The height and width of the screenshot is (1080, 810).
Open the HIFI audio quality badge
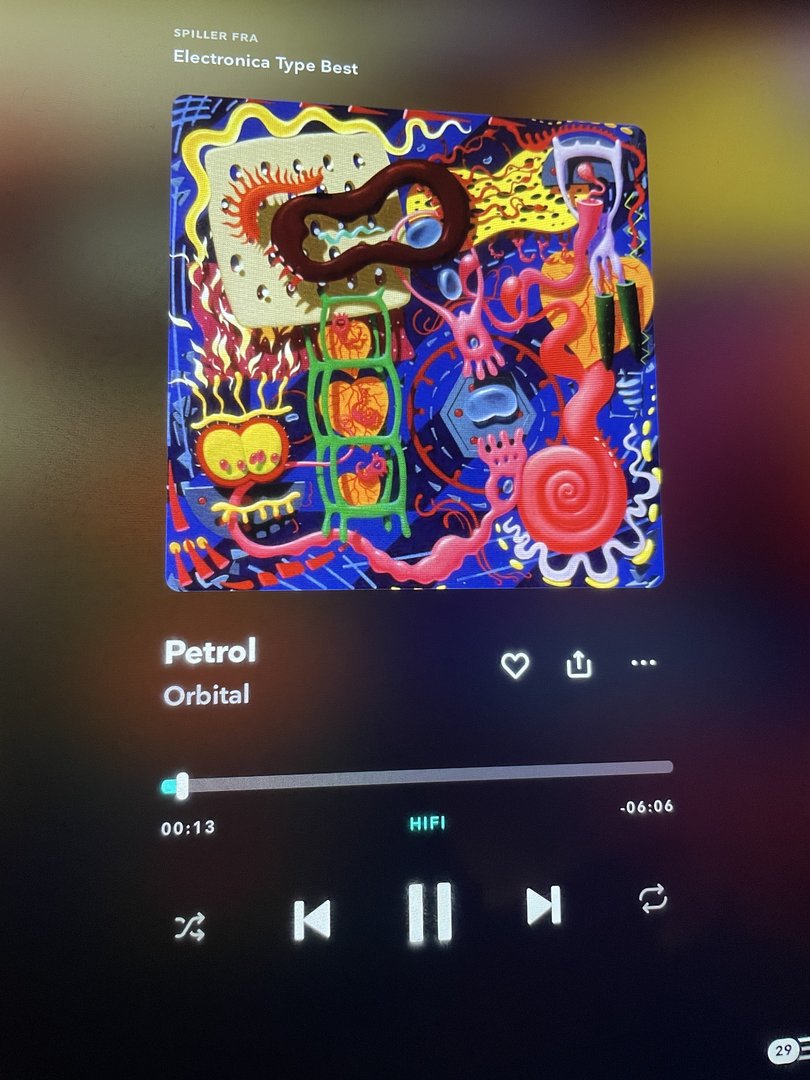coord(427,824)
